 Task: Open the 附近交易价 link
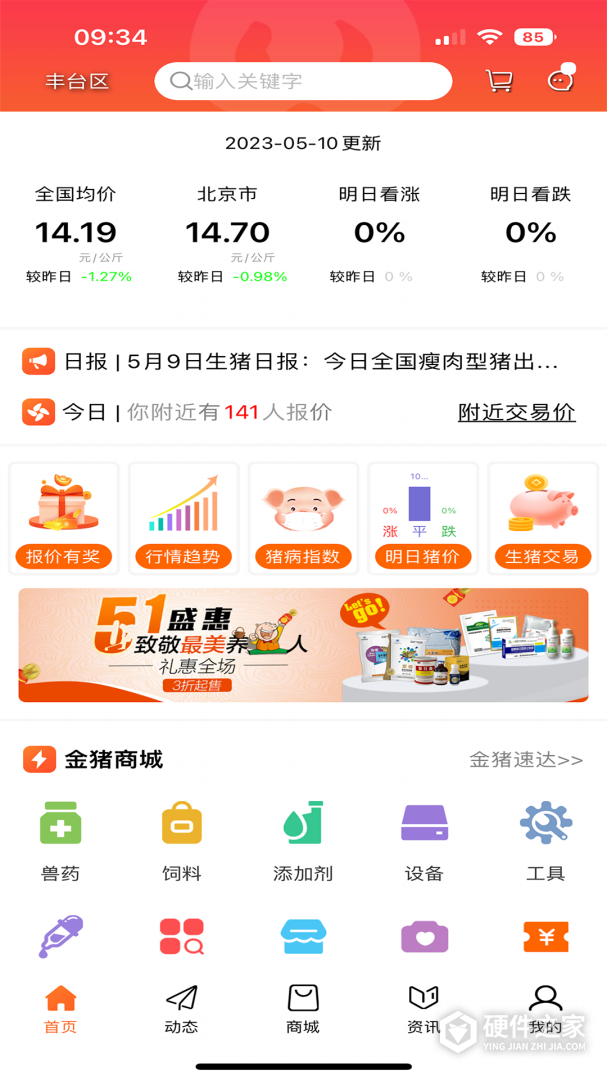(516, 412)
